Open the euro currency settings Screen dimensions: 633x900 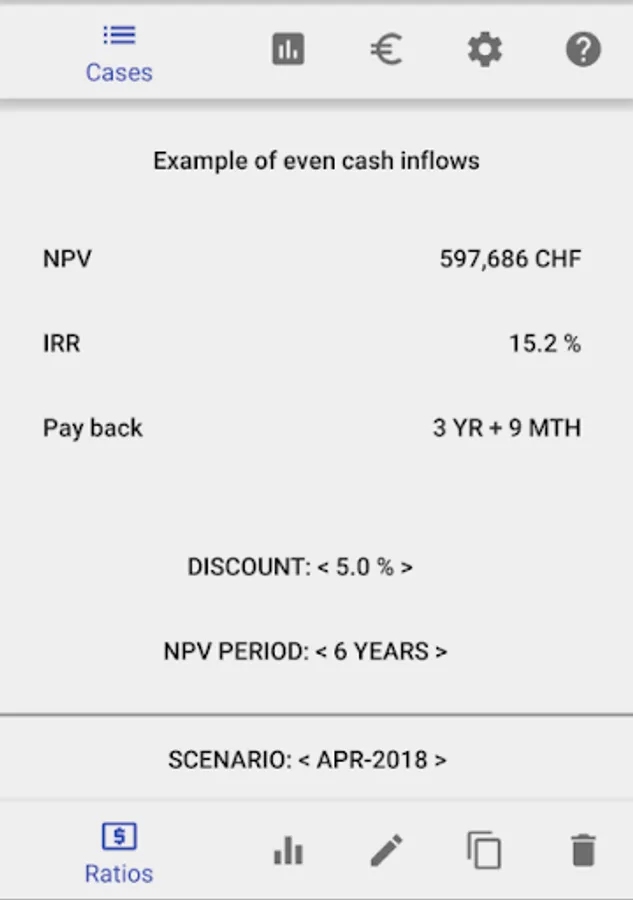pos(386,50)
